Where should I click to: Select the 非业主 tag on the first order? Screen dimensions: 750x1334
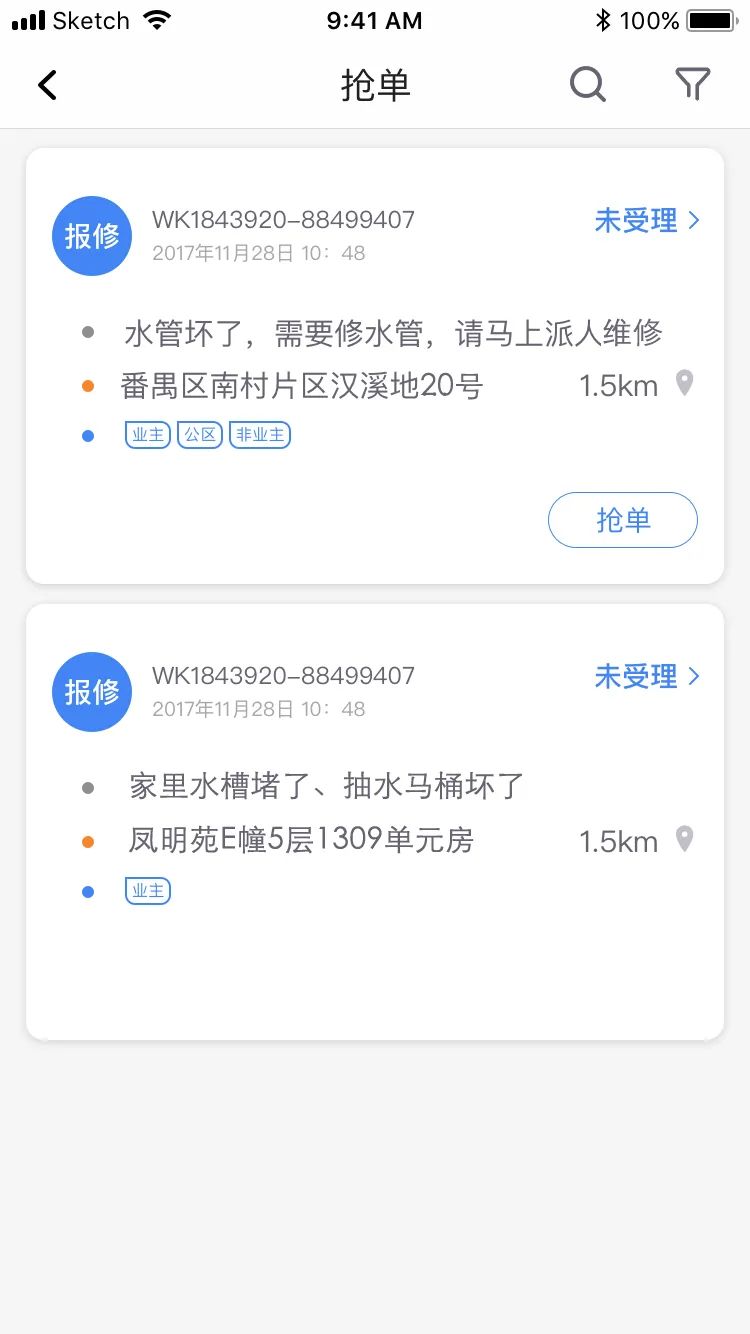tap(259, 434)
